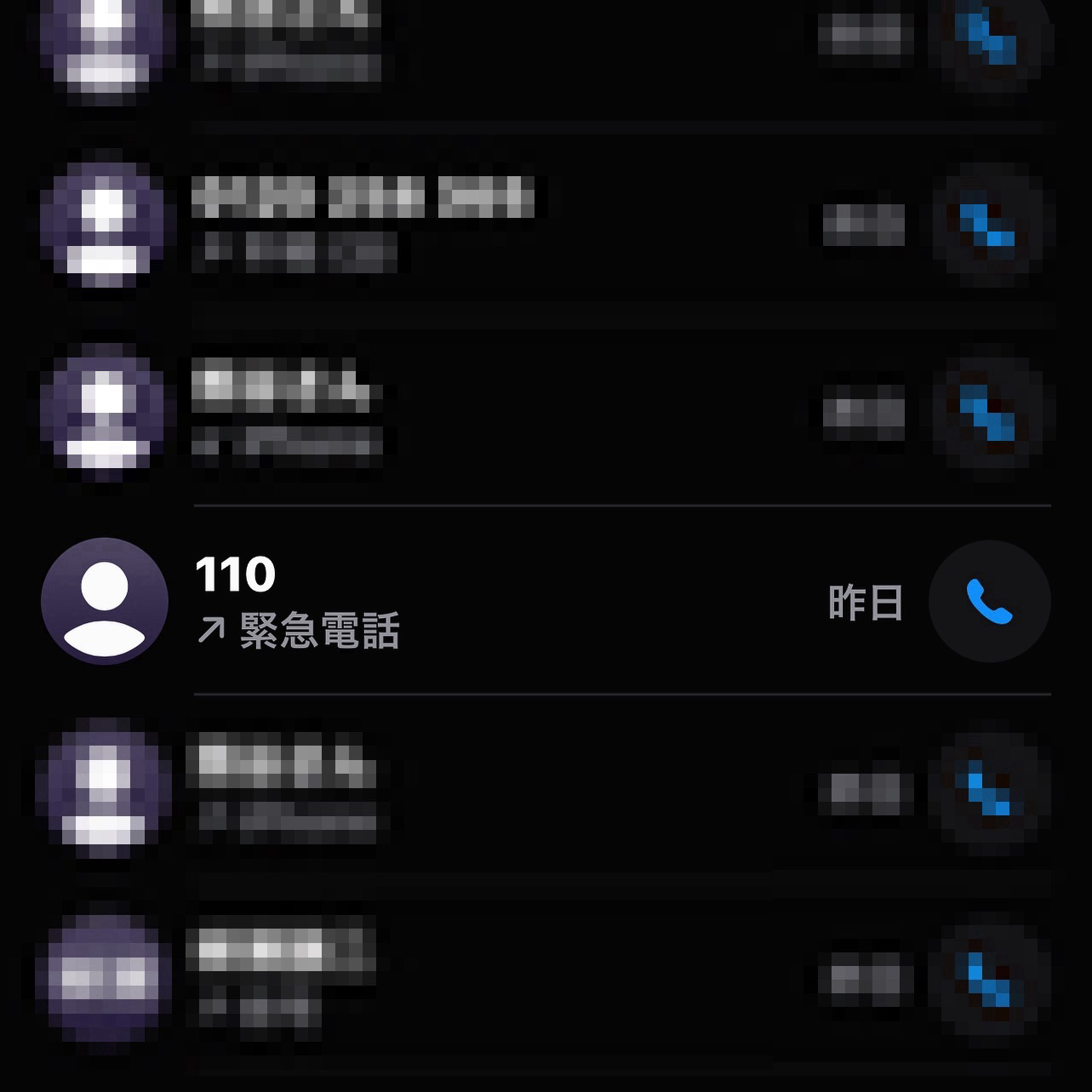
Task: Call 110 using the phone icon
Action: [x=989, y=602]
